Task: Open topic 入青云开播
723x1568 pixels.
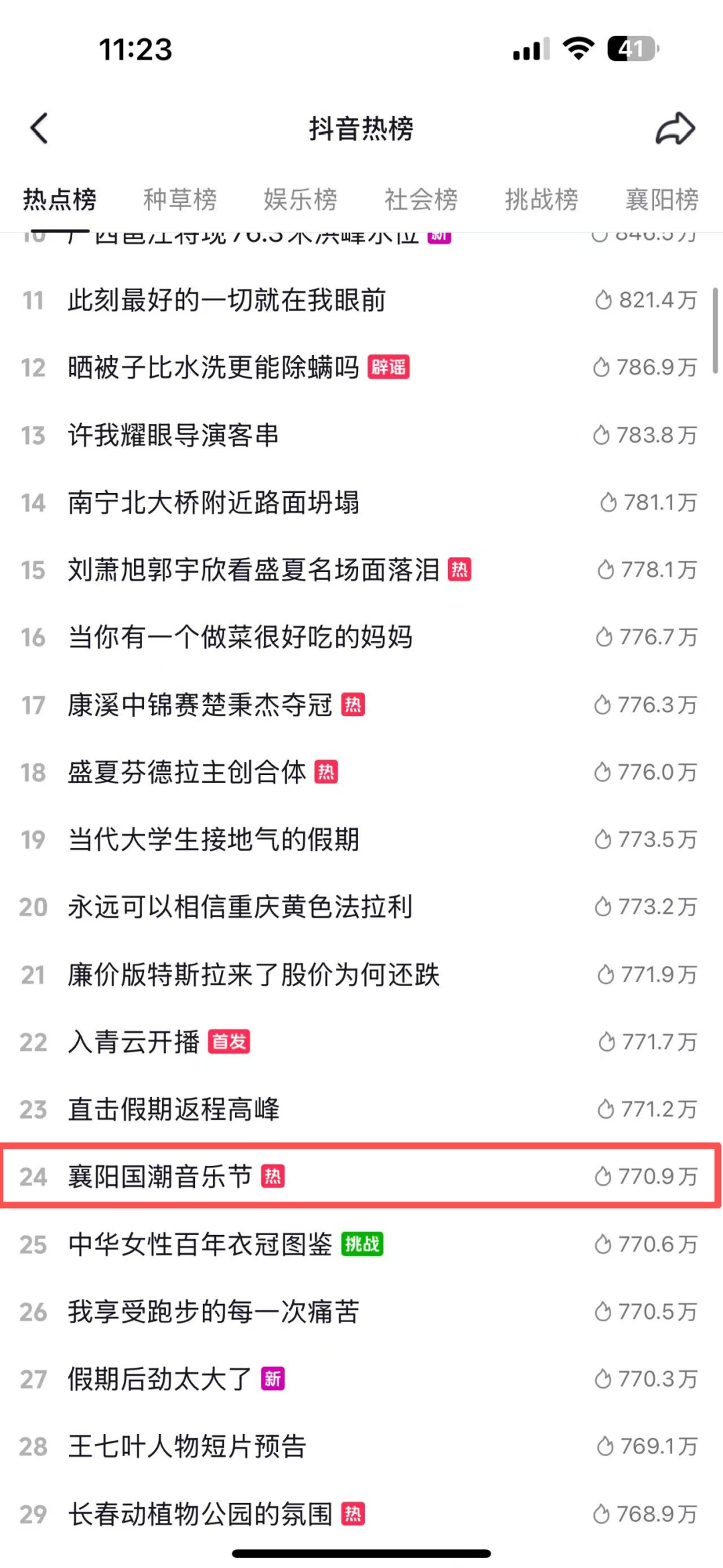Action: [134, 1042]
